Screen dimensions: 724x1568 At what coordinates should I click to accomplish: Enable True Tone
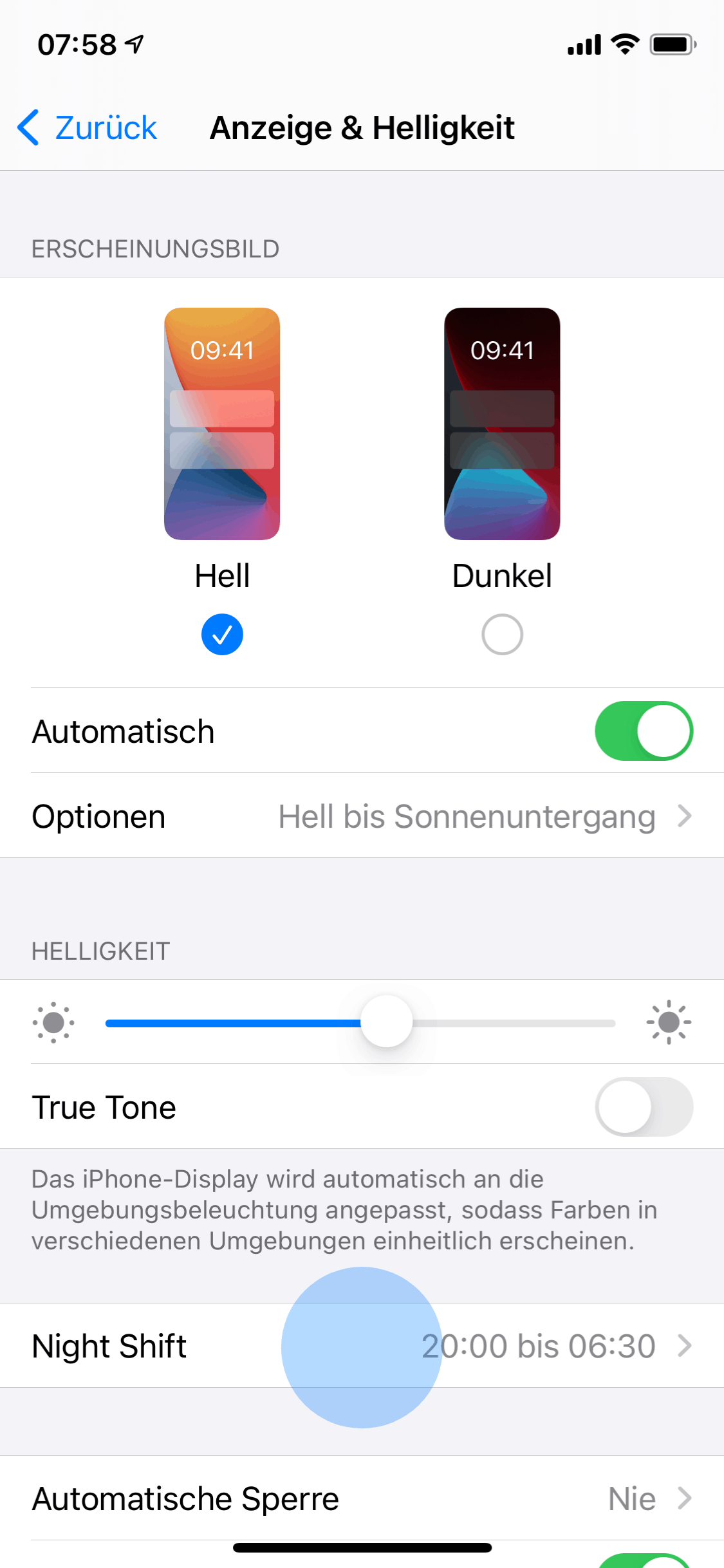(643, 1107)
